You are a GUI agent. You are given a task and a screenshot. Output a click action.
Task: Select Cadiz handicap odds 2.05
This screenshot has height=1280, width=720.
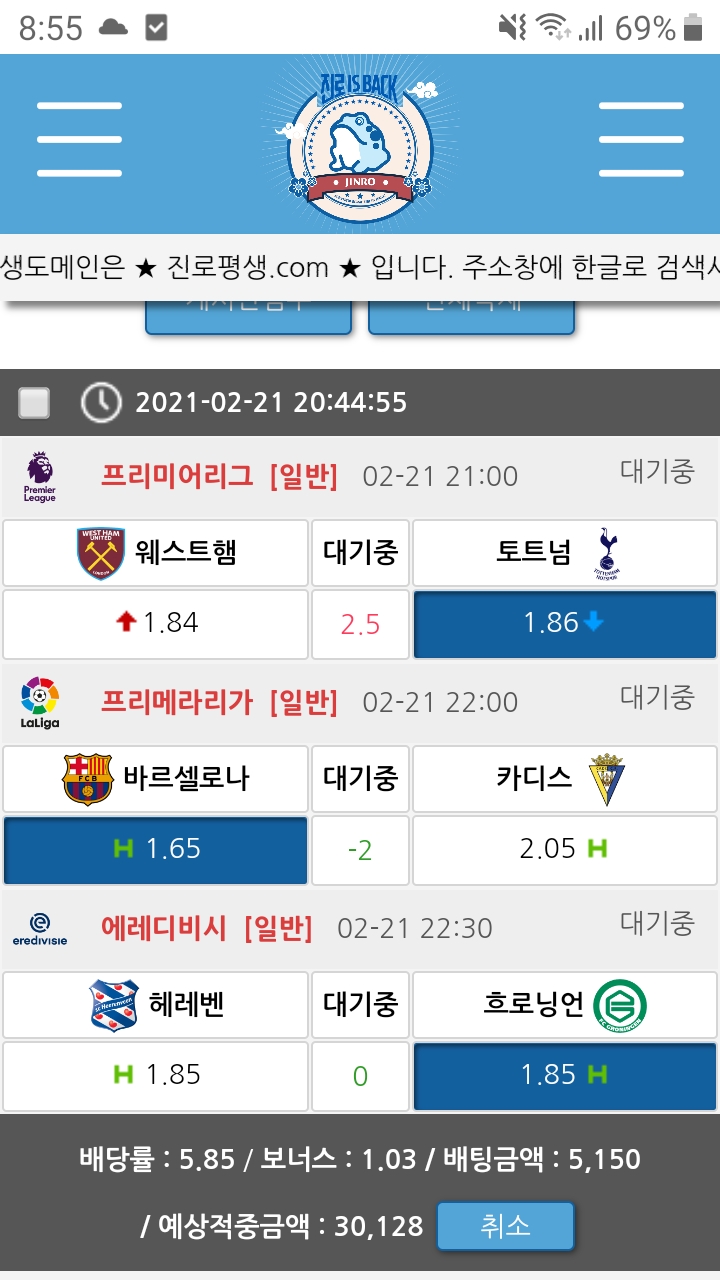coord(565,850)
